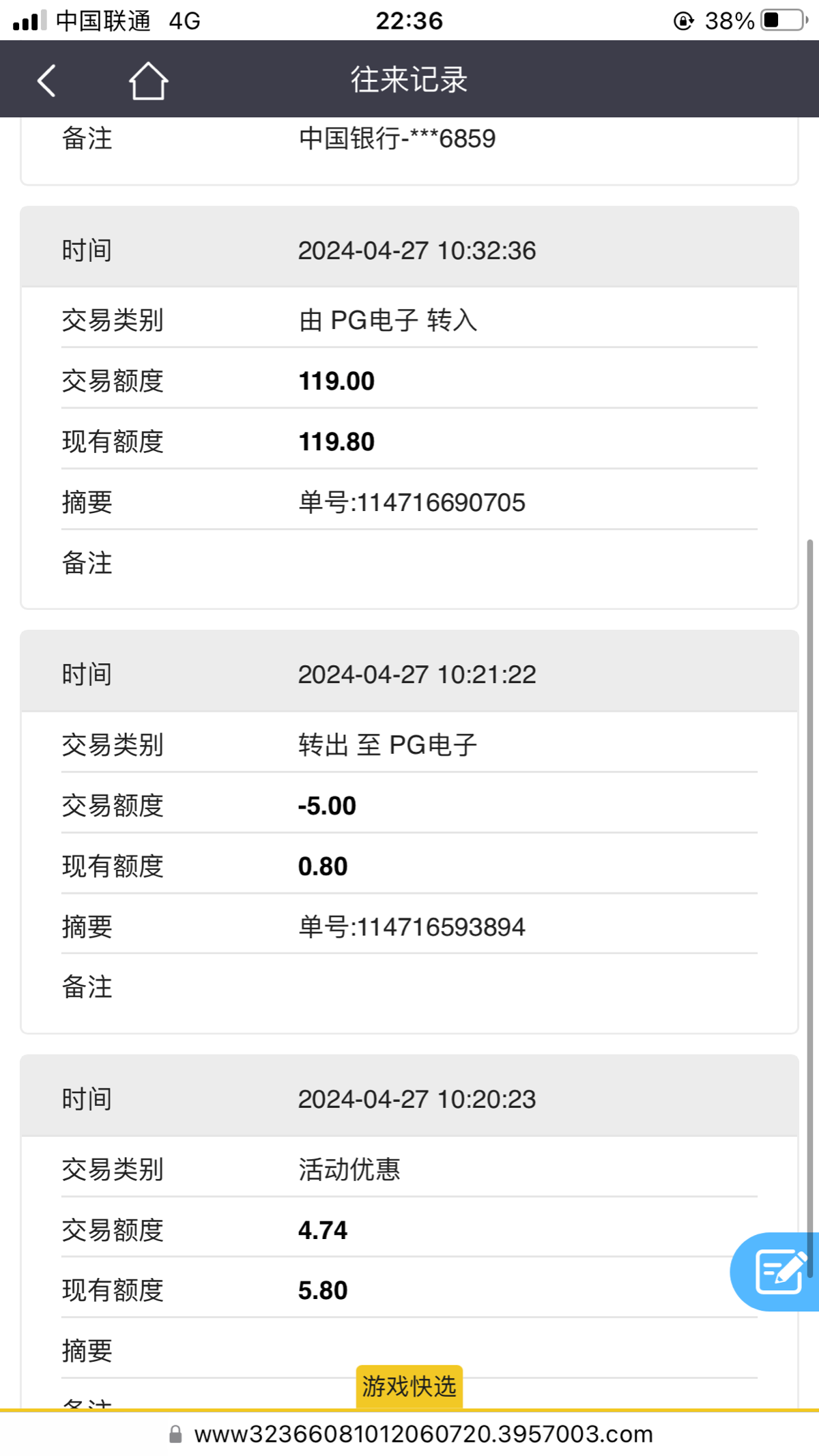Image resolution: width=819 pixels, height=1456 pixels.
Task: Open the 游戏快选 yellow tab
Action: tap(409, 1386)
